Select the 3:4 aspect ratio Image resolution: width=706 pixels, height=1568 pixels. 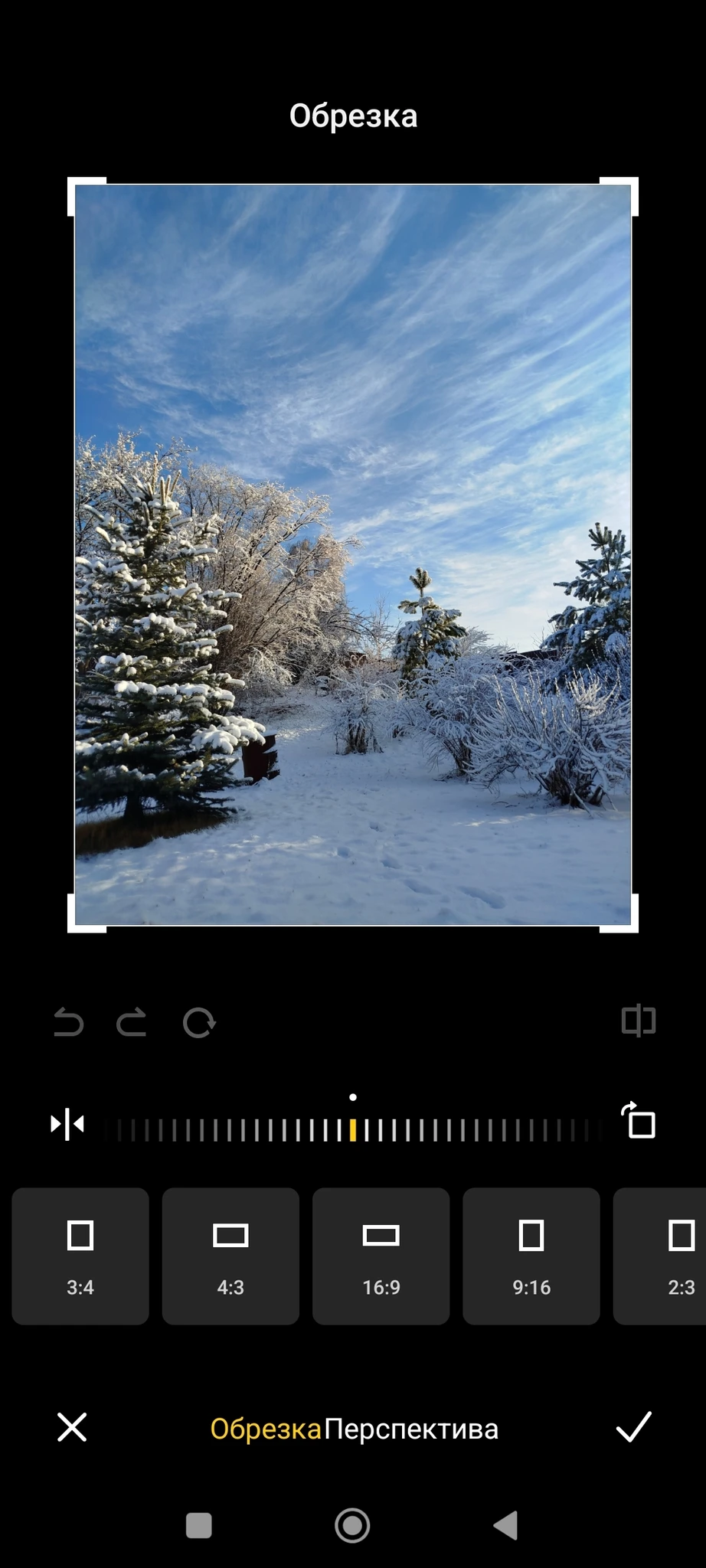pyautogui.click(x=80, y=1256)
